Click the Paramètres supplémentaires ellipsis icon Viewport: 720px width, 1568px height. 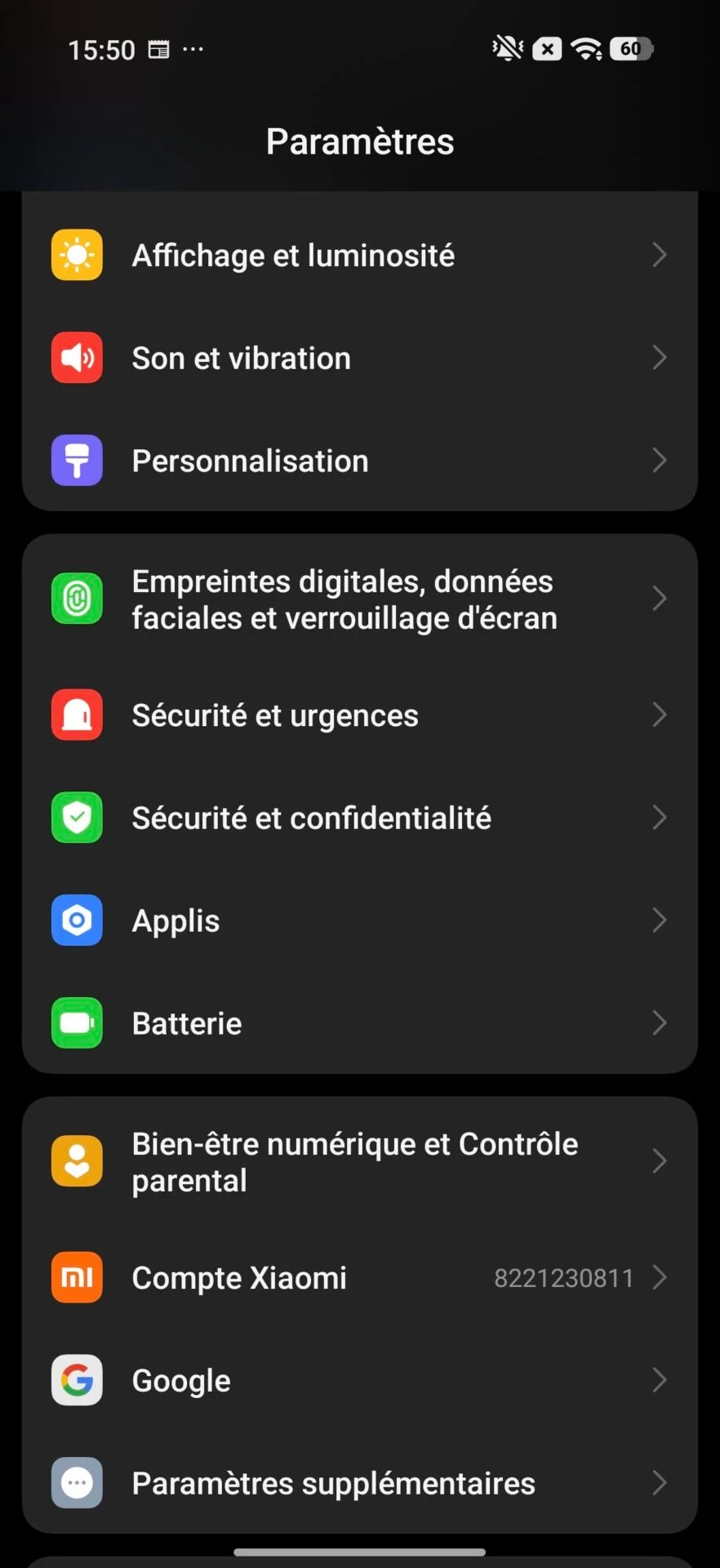pos(76,1482)
